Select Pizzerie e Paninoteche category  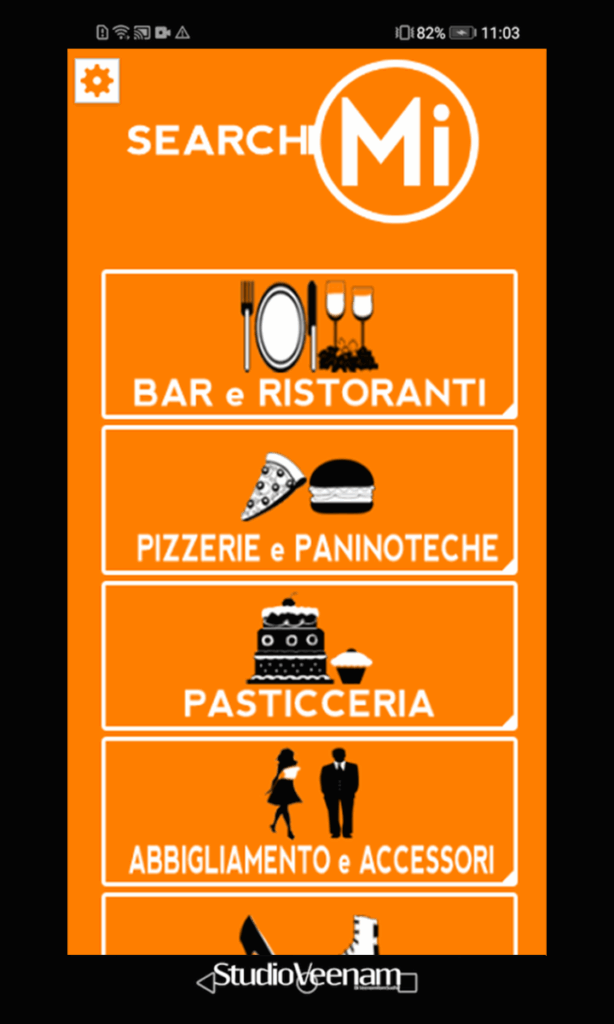point(309,500)
